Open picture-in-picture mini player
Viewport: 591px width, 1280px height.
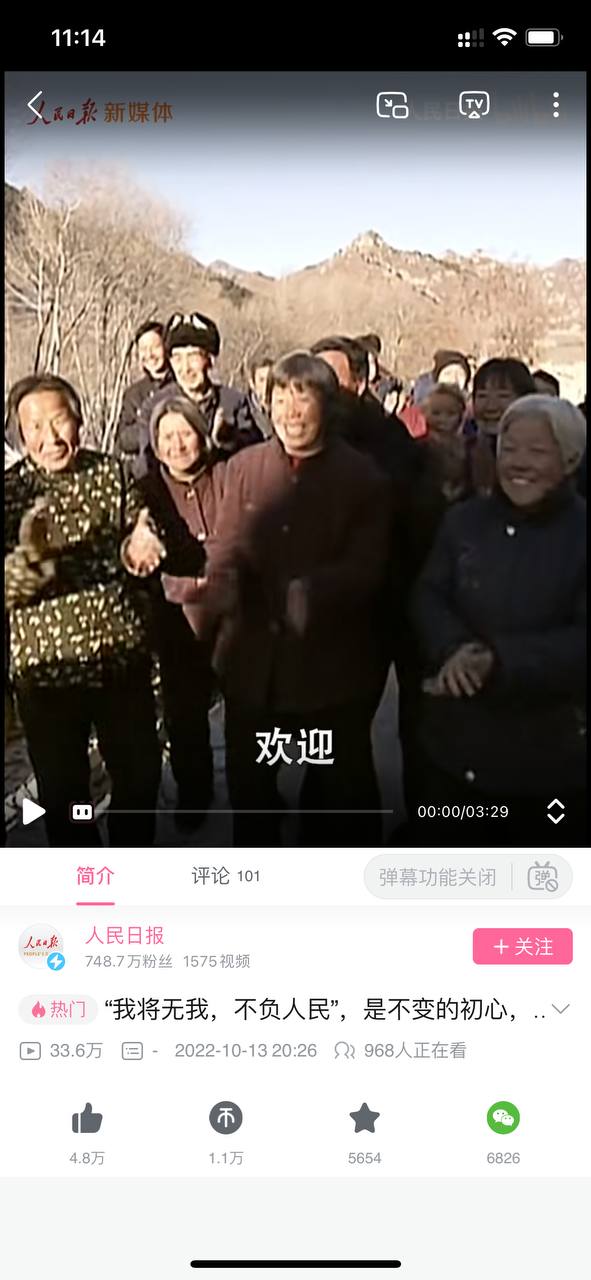coord(392,105)
